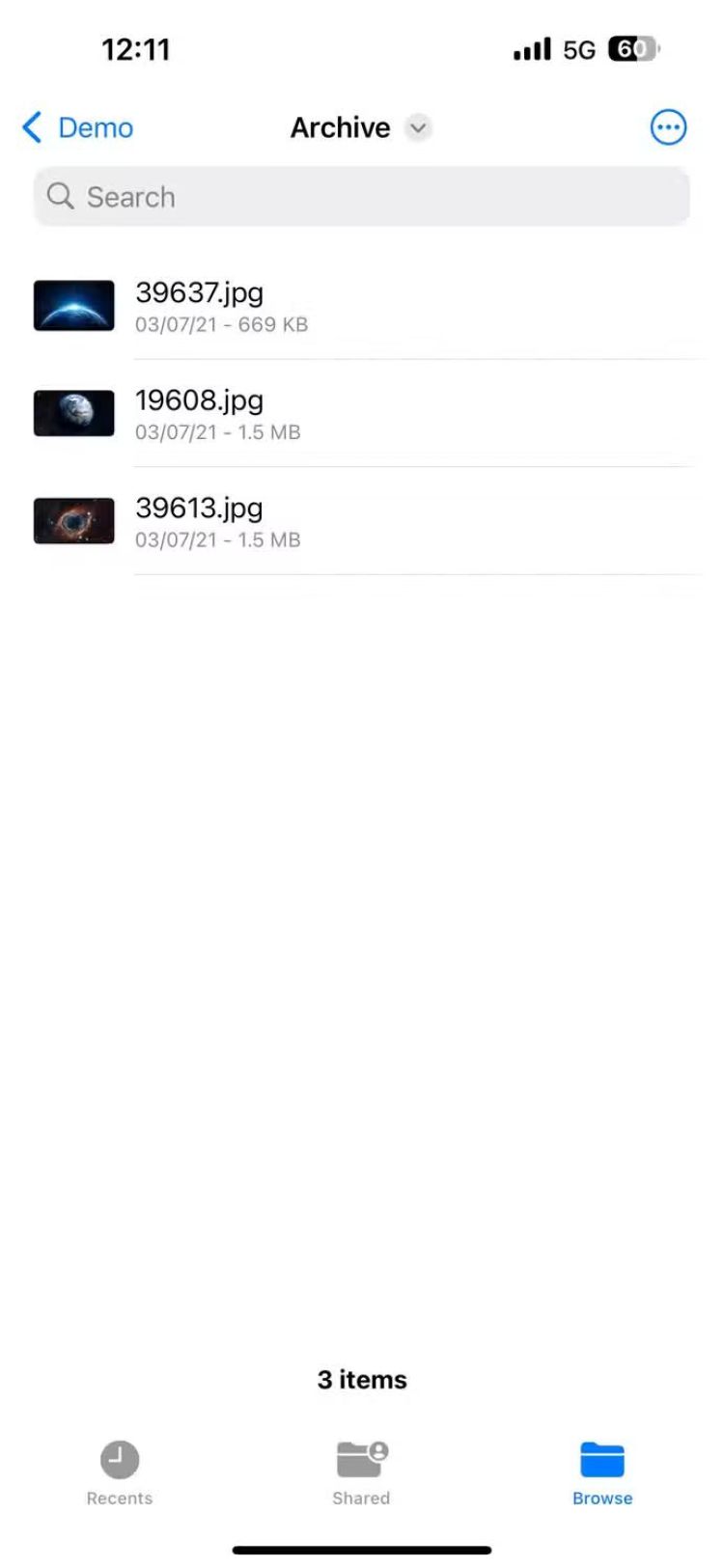
Task: Select the Browse tab
Action: [602, 1472]
